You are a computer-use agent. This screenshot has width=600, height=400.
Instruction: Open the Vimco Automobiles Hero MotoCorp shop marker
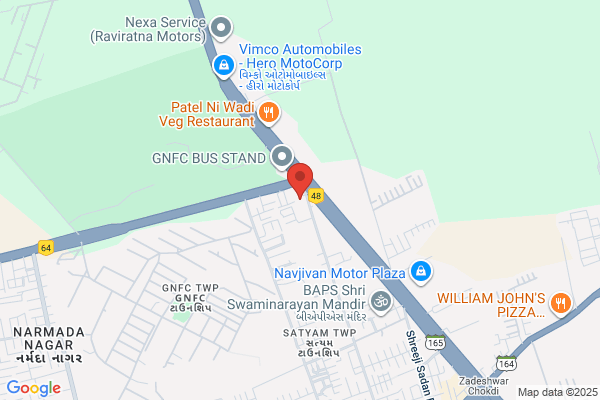(x=224, y=66)
